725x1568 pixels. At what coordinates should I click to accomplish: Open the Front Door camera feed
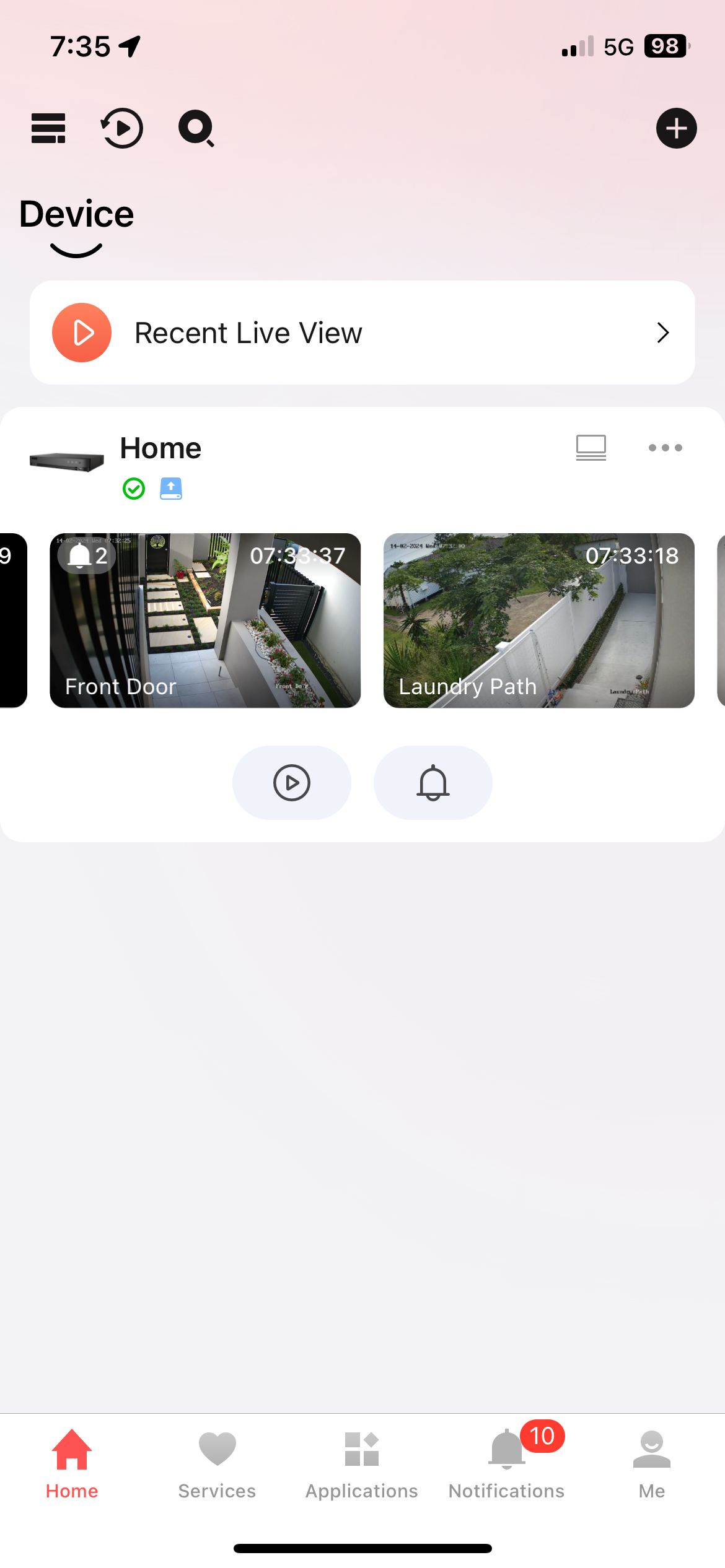click(205, 621)
